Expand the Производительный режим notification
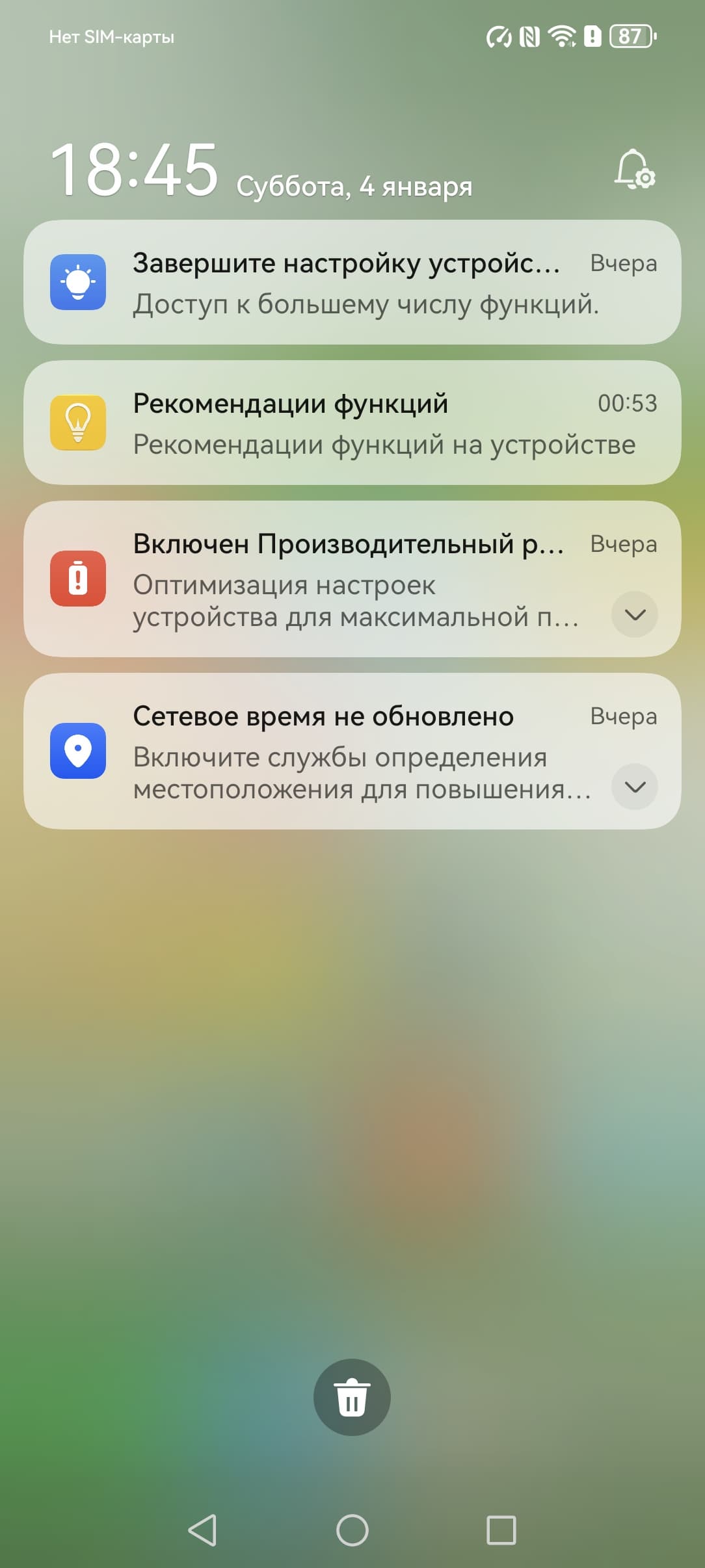Screen dimensions: 705x1568 (x=634, y=614)
